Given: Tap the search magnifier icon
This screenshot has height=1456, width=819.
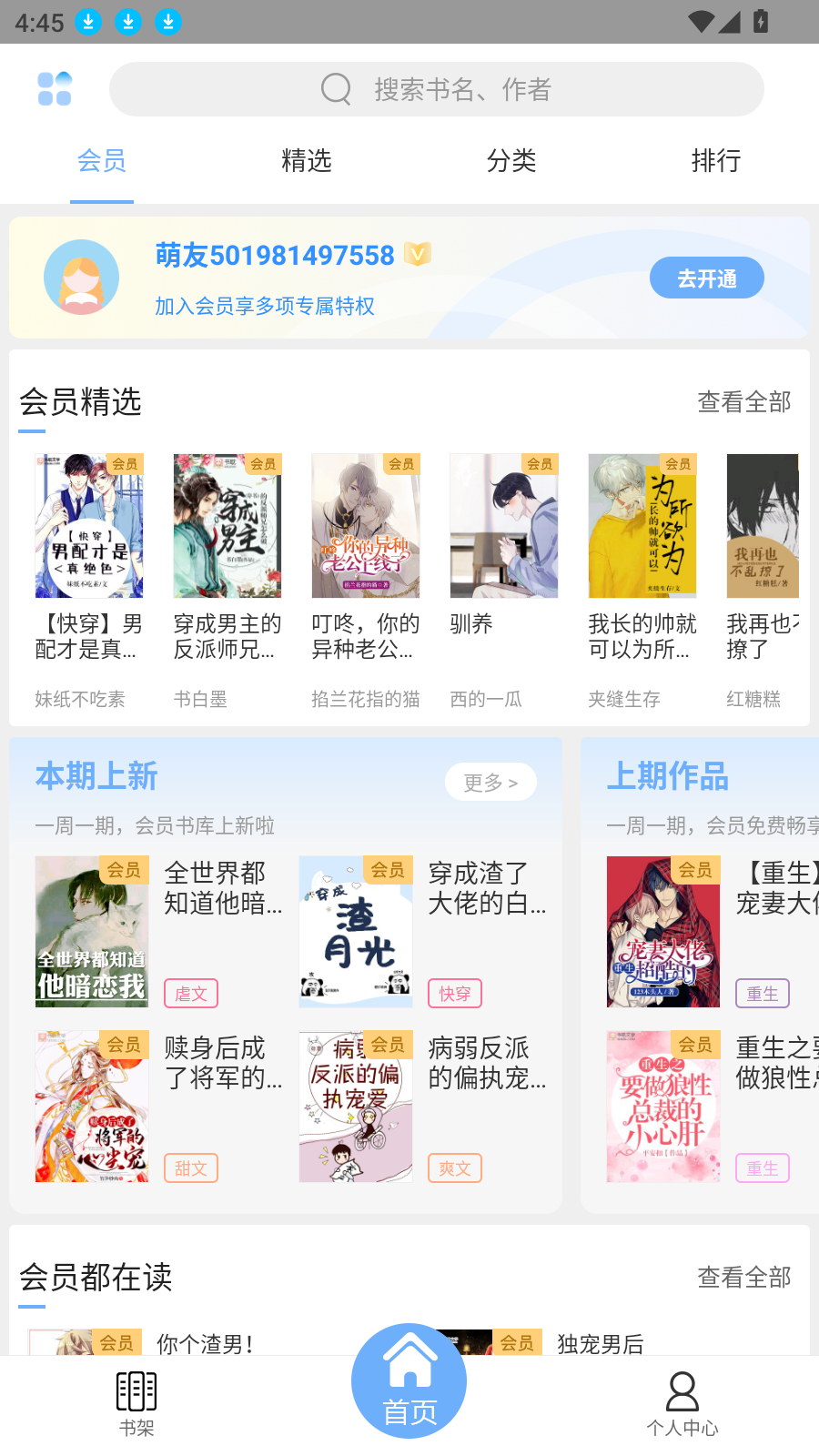Looking at the screenshot, I should [336, 88].
